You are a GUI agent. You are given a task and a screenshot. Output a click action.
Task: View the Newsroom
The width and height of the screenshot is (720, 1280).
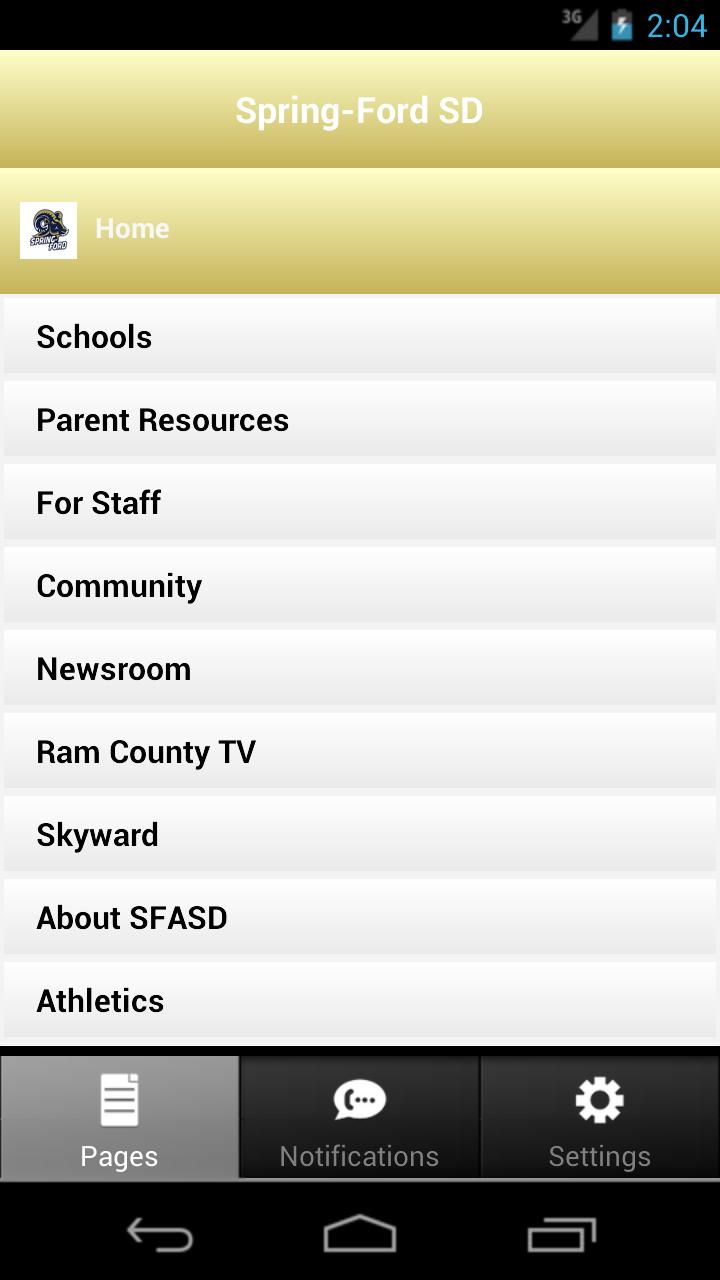coord(360,669)
